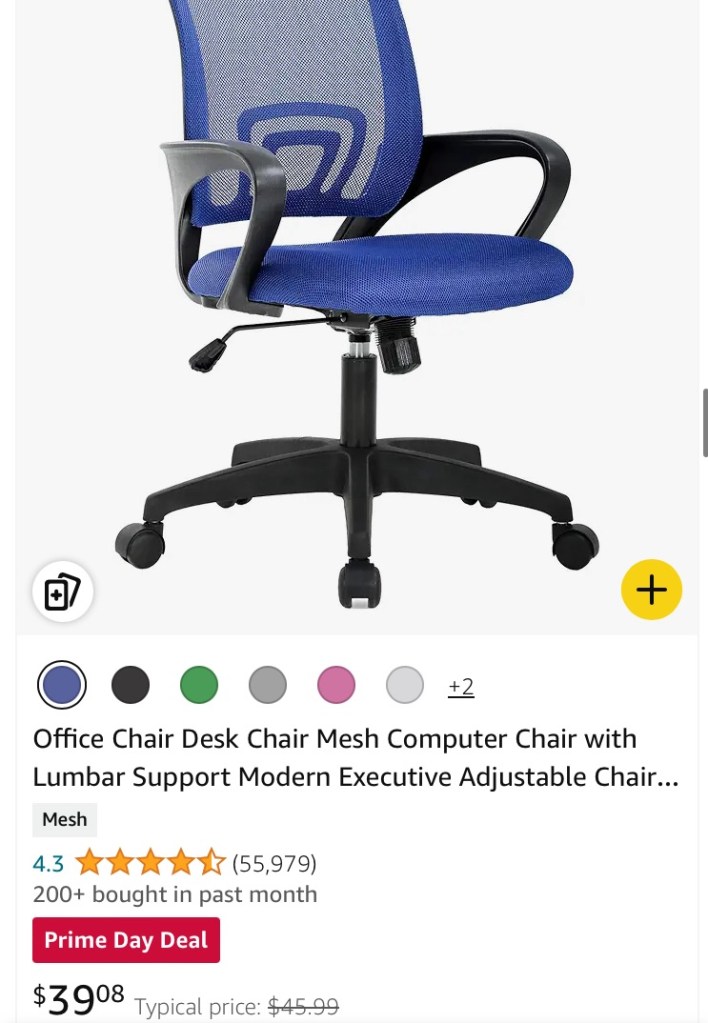This screenshot has width=708, height=1023.
Task: Show the +2 more color options
Action: 461,687
